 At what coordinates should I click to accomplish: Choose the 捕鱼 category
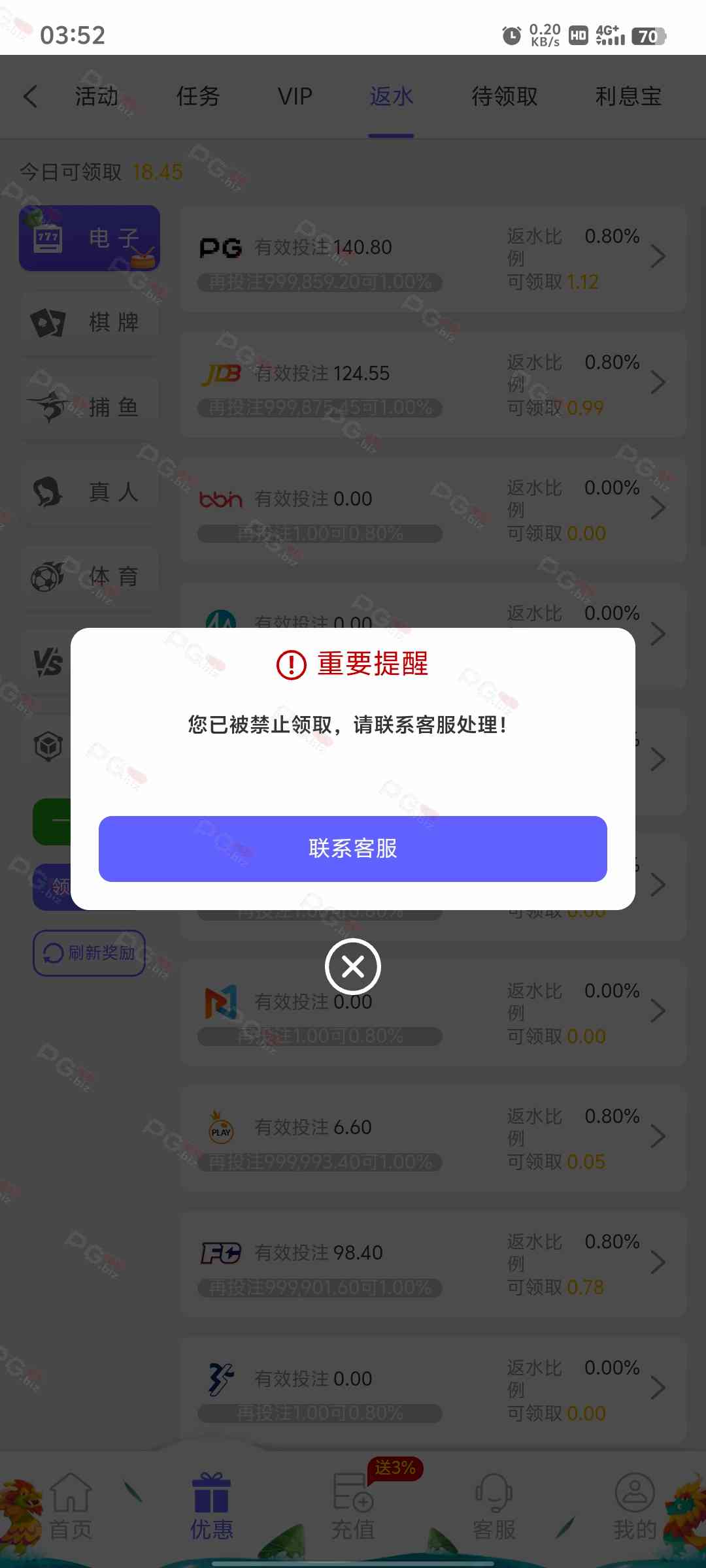point(90,407)
